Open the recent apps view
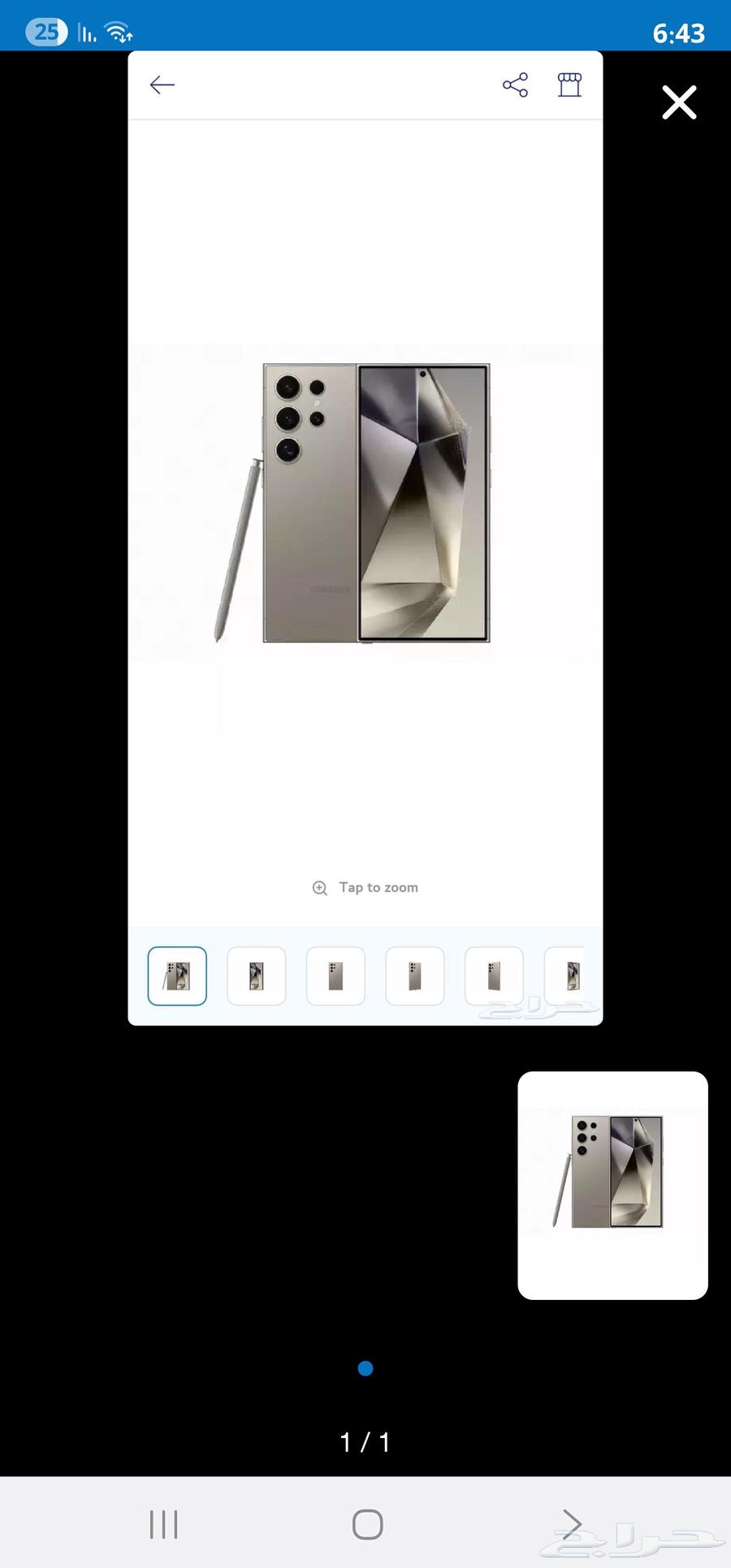The width and height of the screenshot is (731, 1568). [x=163, y=1524]
